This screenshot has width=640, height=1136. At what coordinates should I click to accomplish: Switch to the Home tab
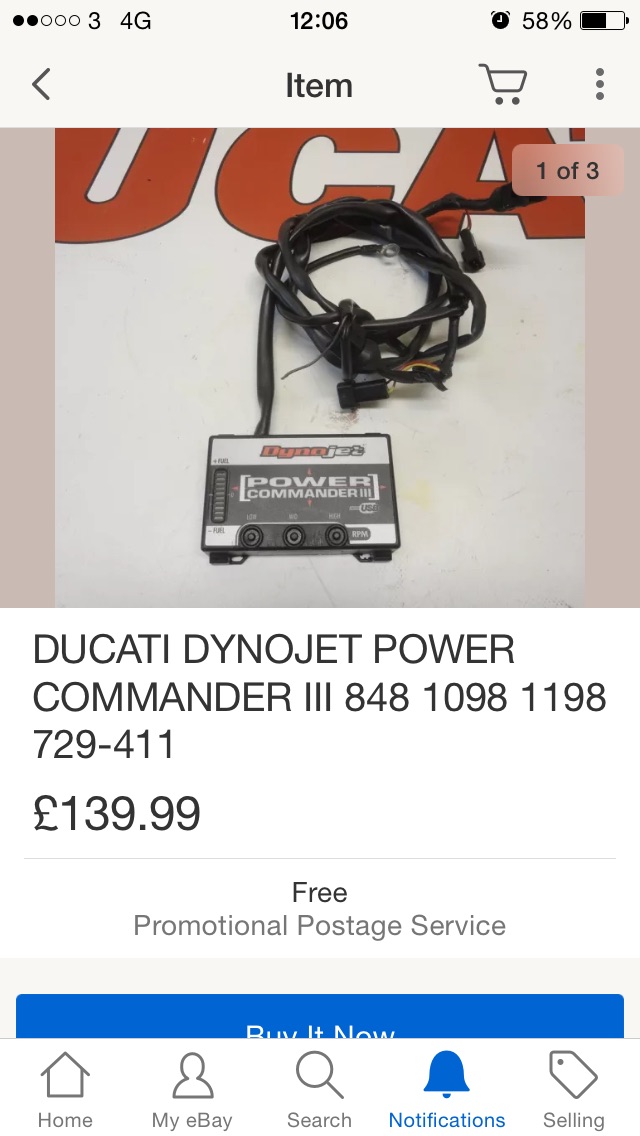click(x=65, y=1090)
